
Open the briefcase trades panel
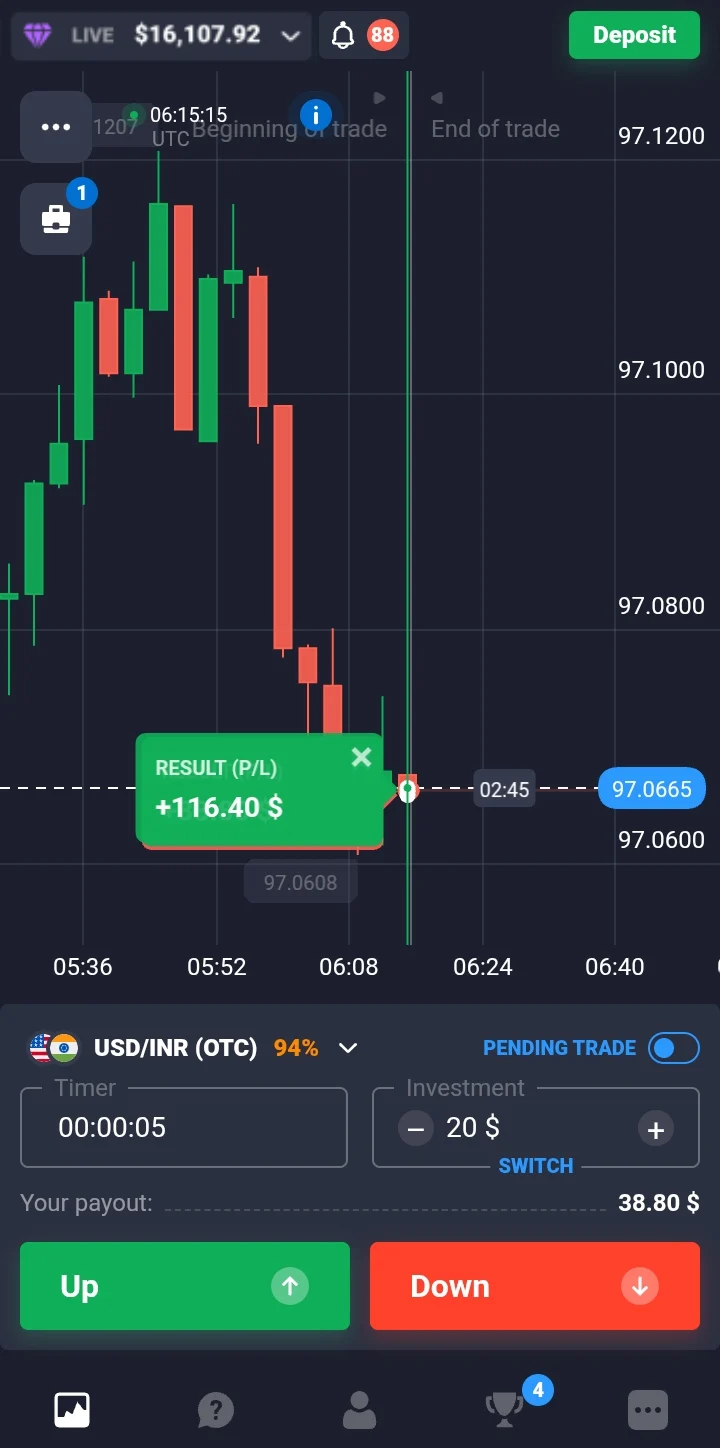tap(55, 219)
